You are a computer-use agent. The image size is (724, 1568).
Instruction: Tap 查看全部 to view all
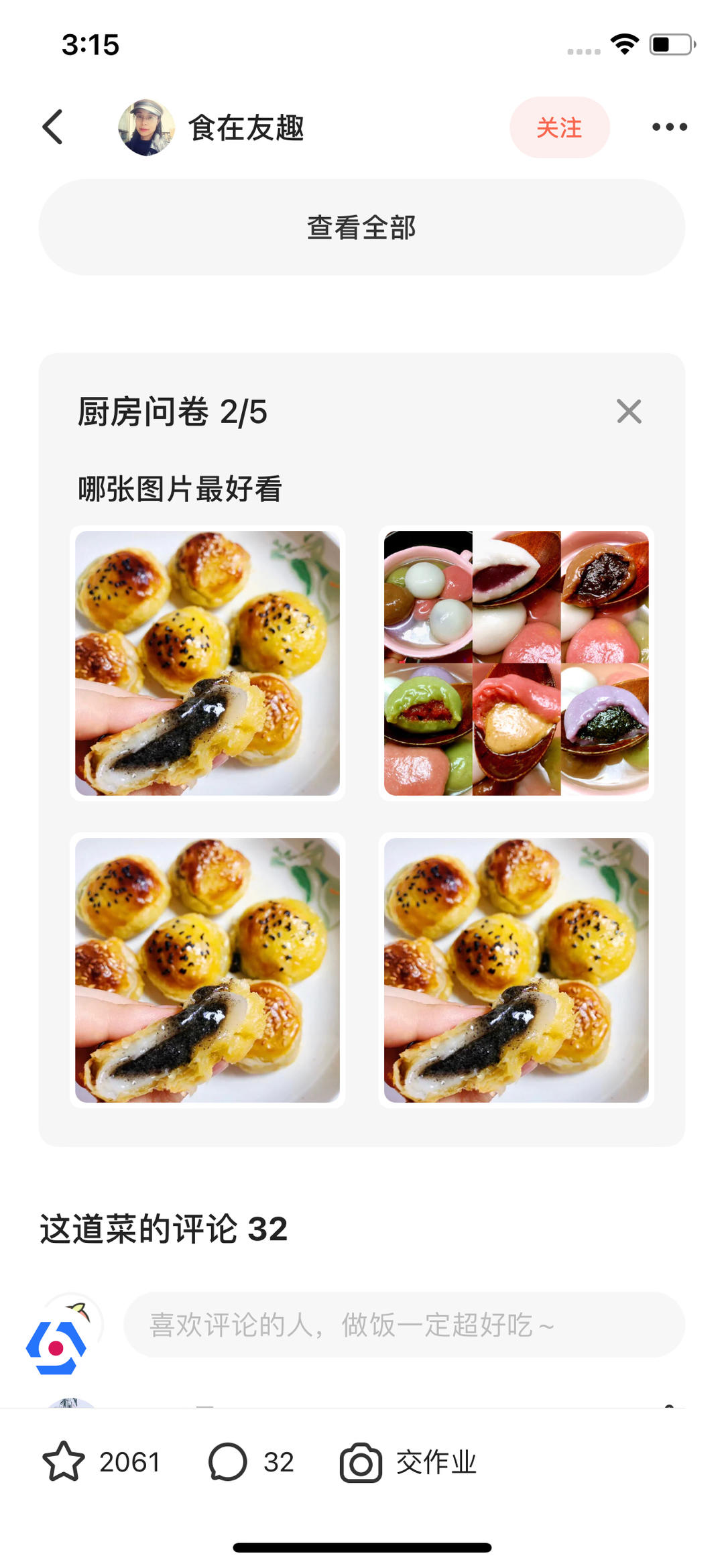coord(361,227)
